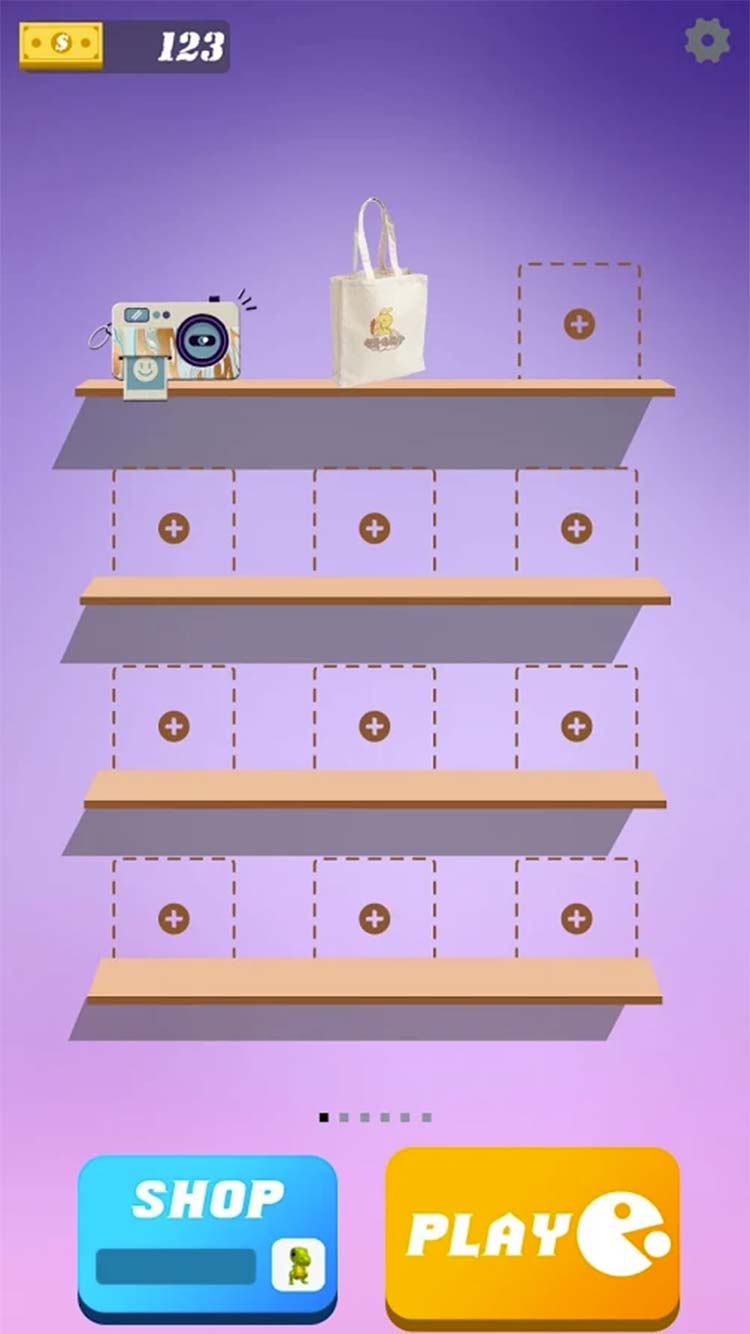Fill the left slot on the second shelf
750x1334 pixels.
click(x=174, y=528)
